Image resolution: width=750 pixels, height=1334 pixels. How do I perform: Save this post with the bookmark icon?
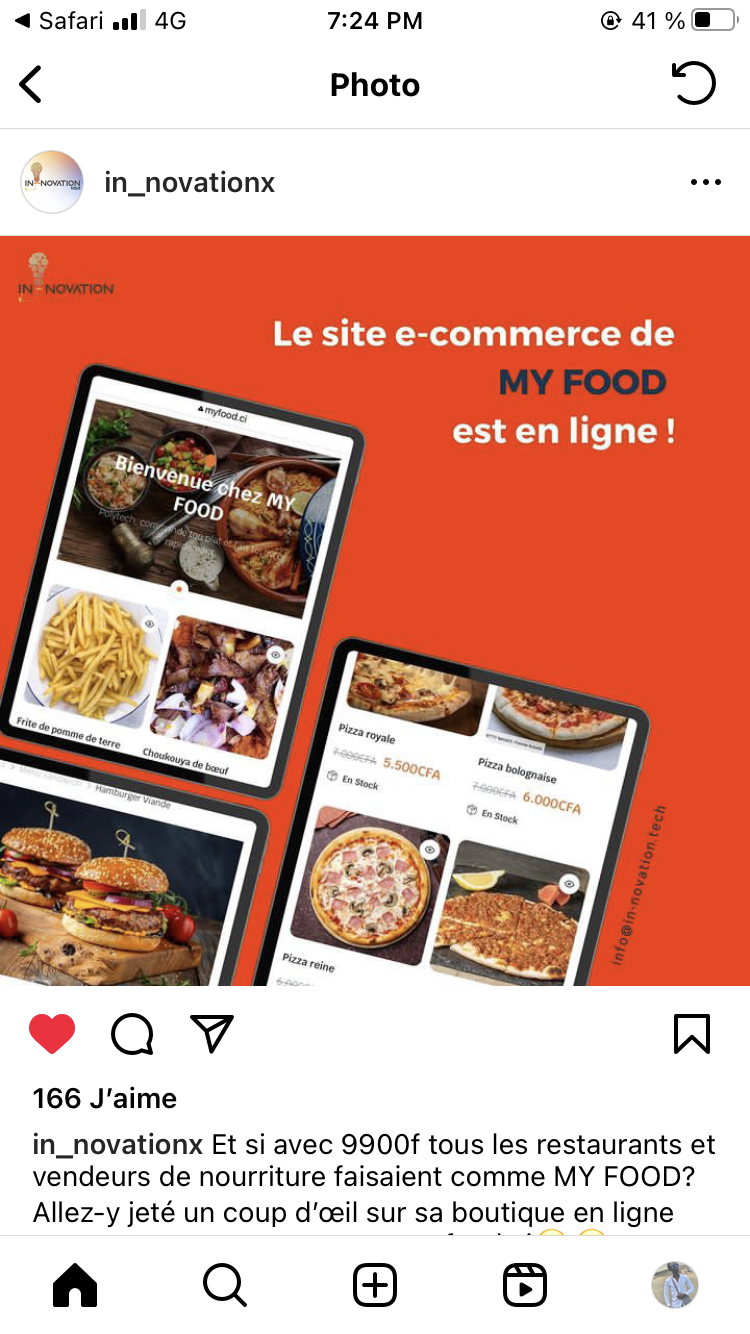(x=692, y=1034)
